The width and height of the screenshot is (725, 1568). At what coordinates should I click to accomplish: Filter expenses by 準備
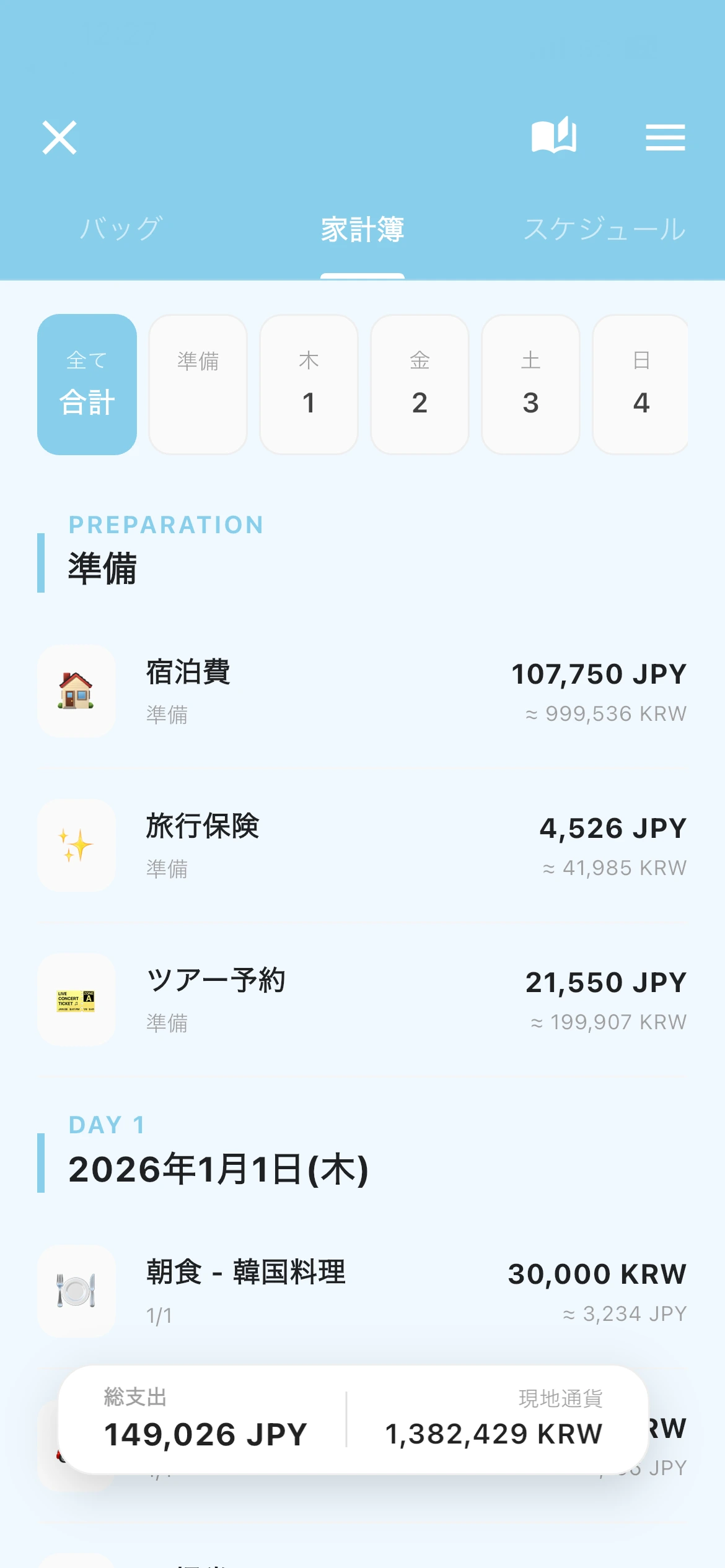pos(198,385)
